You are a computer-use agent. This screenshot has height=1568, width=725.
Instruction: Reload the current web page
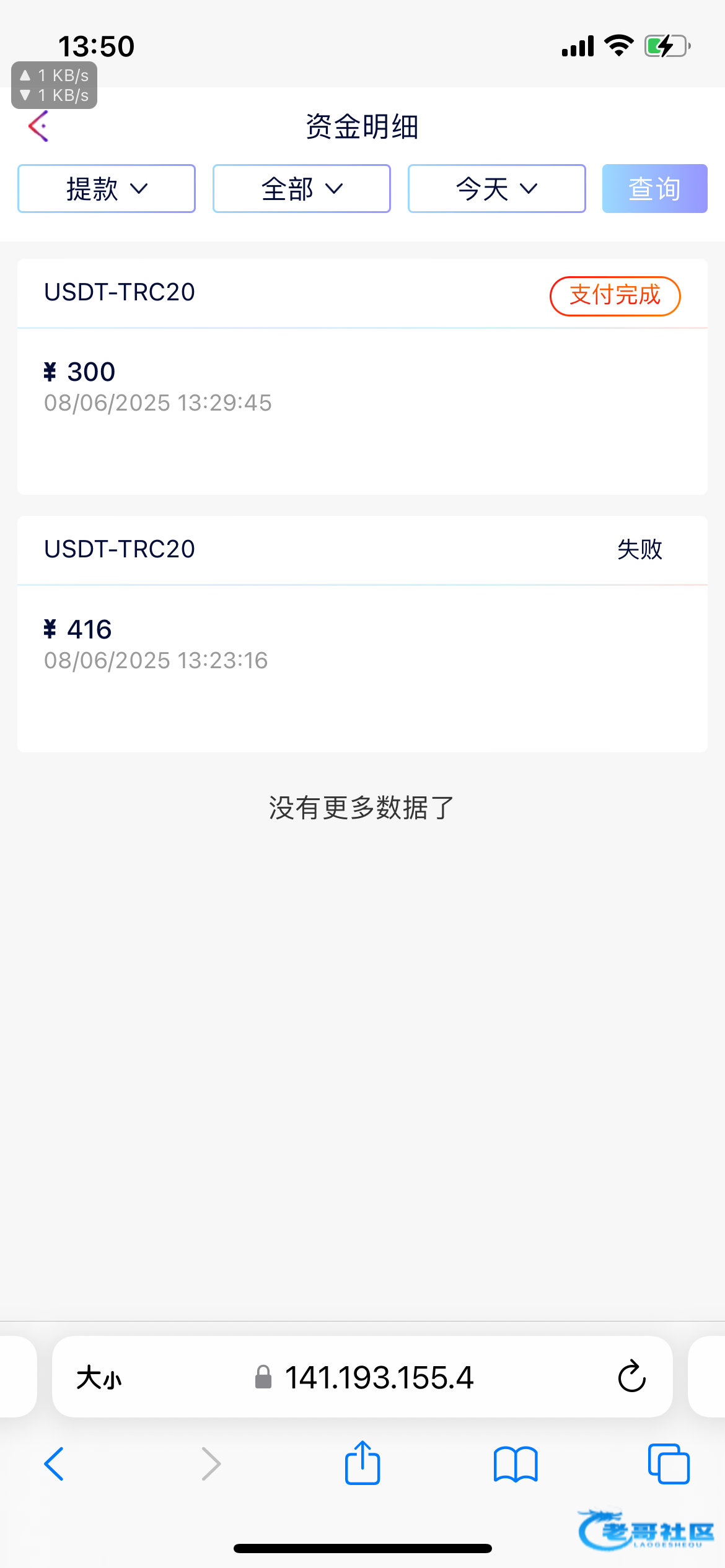[631, 1377]
